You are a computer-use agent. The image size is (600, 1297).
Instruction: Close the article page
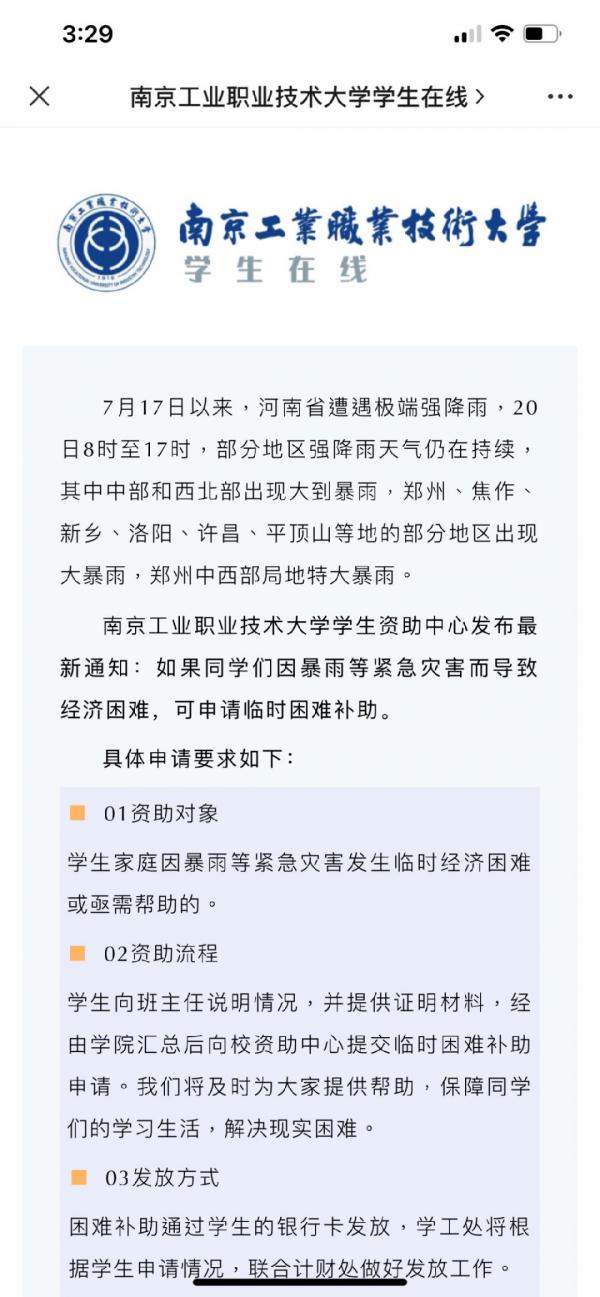click(39, 96)
